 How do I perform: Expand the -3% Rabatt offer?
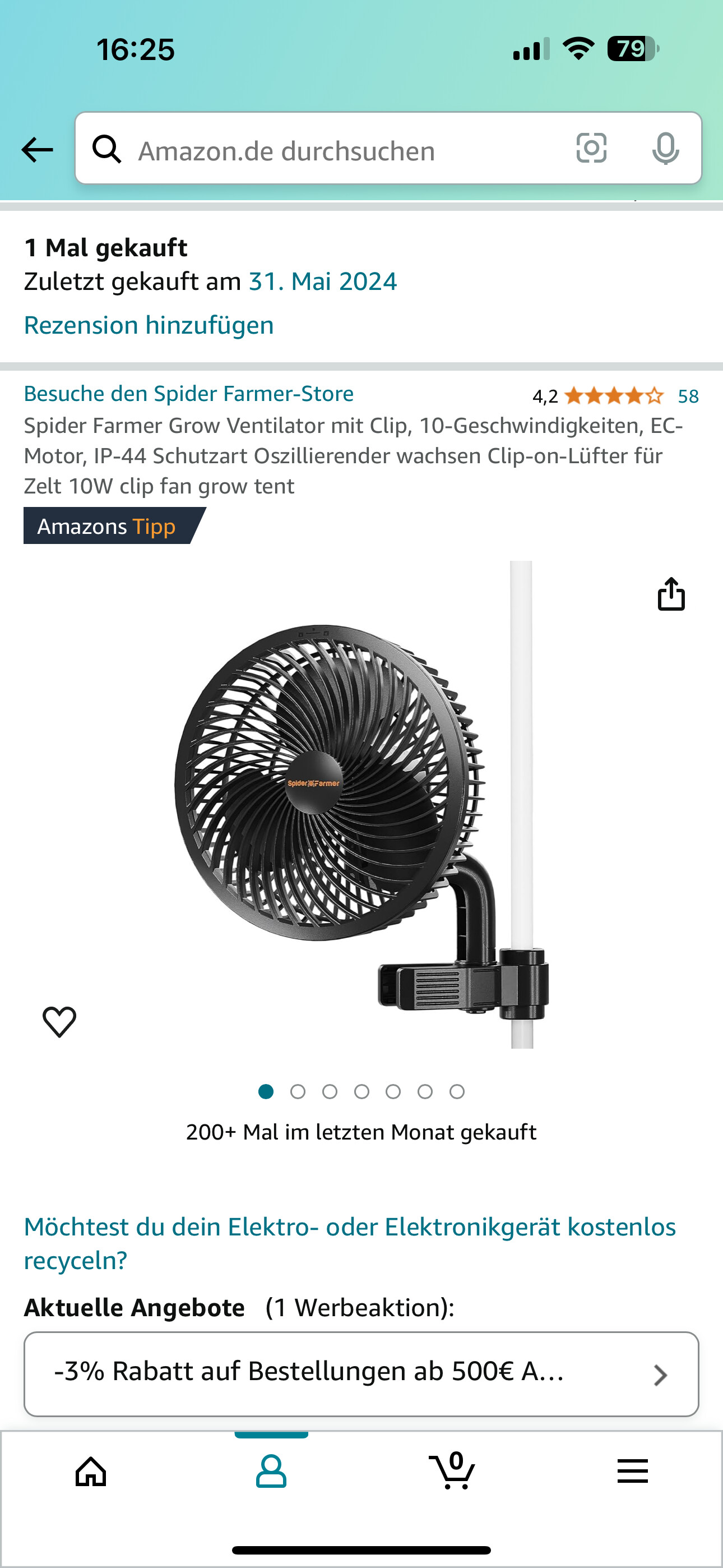tap(361, 1373)
